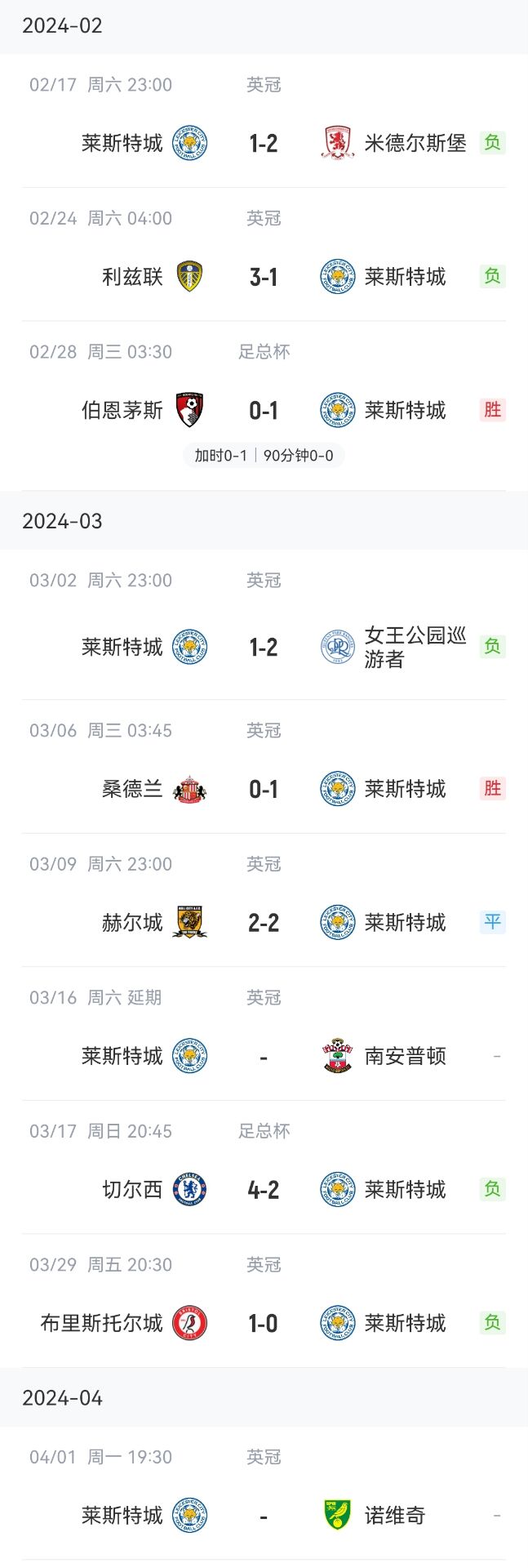This screenshot has width=528, height=1568.
Task: View the 02/24 利兹联 match details
Action: click(264, 277)
